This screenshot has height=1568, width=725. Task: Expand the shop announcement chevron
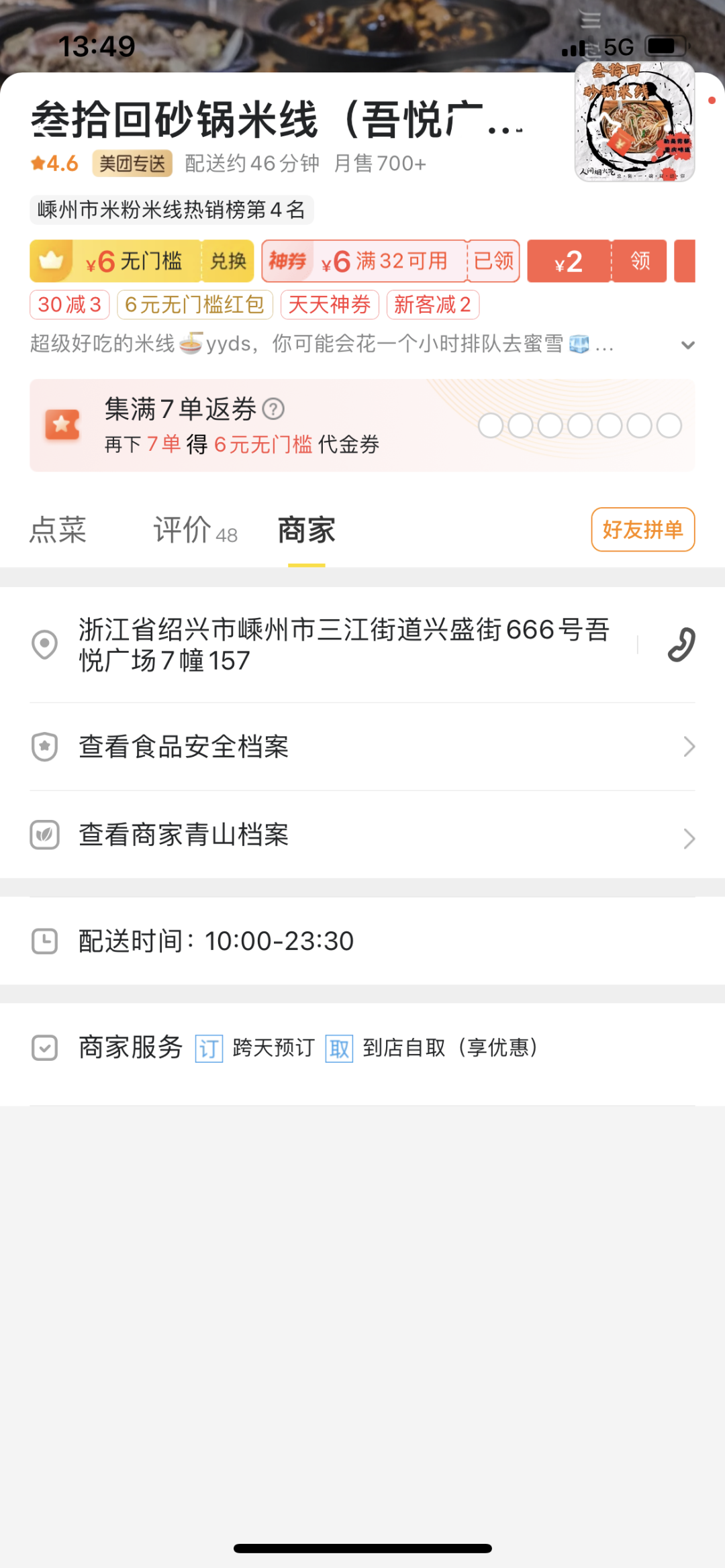[687, 345]
